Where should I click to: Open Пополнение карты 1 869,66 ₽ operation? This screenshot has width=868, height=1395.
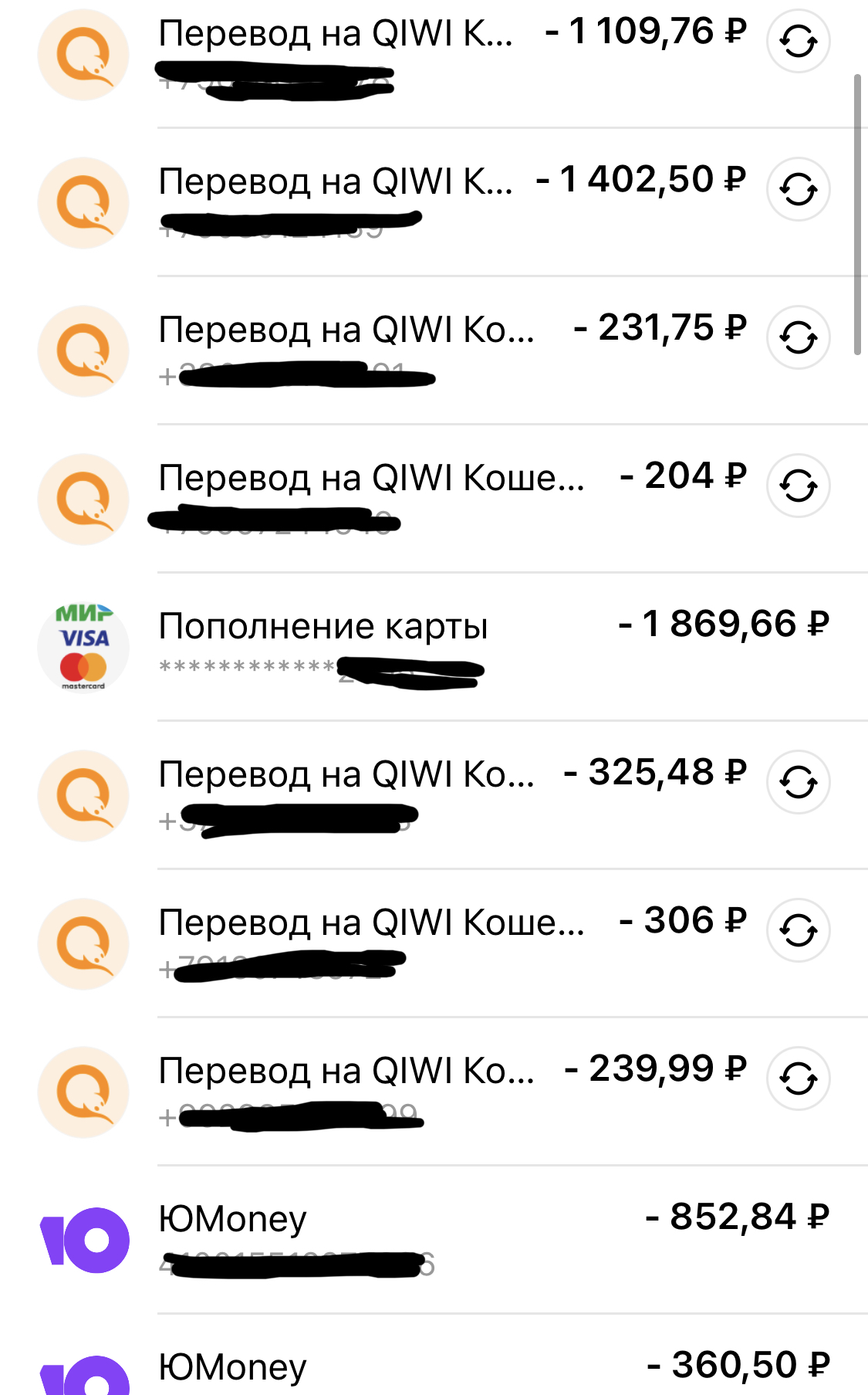[324, 627]
